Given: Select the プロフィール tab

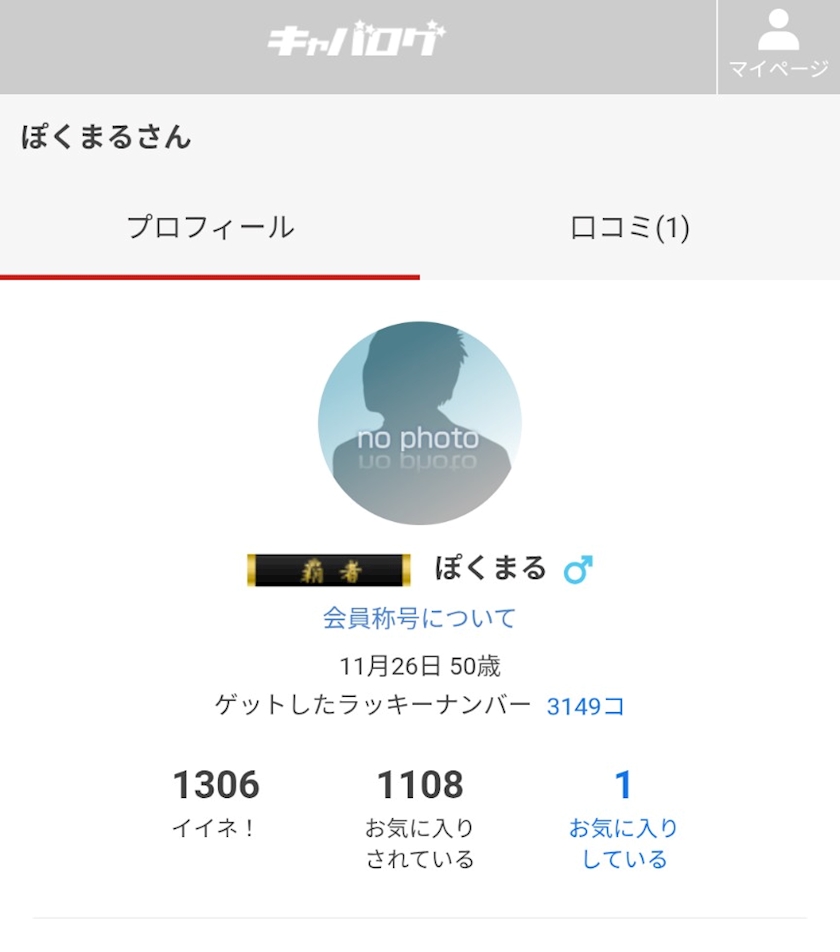Looking at the screenshot, I should click(210, 228).
